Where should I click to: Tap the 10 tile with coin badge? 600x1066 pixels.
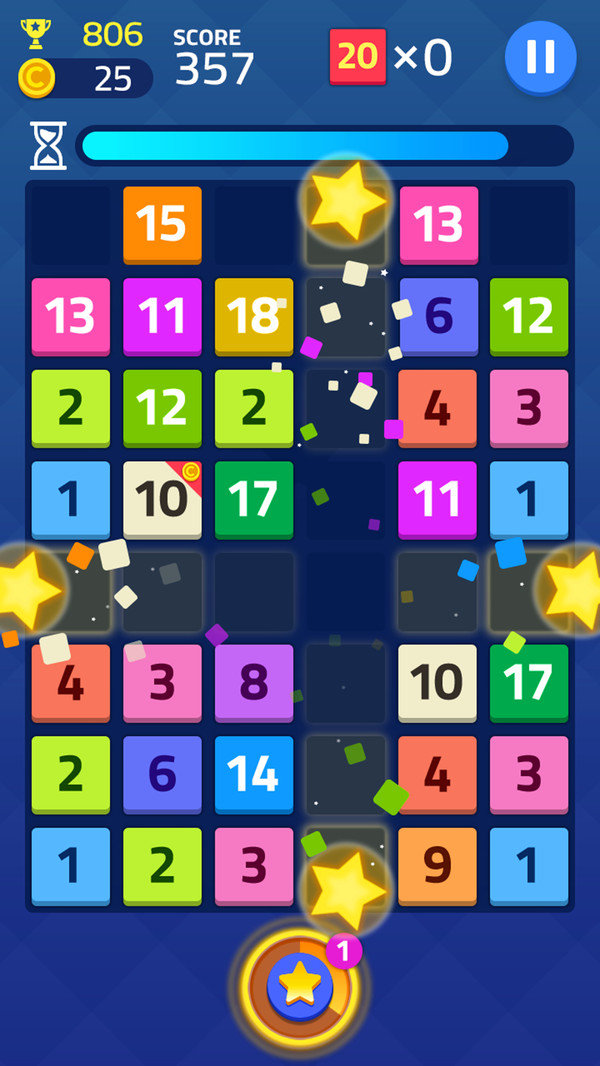pos(162,498)
